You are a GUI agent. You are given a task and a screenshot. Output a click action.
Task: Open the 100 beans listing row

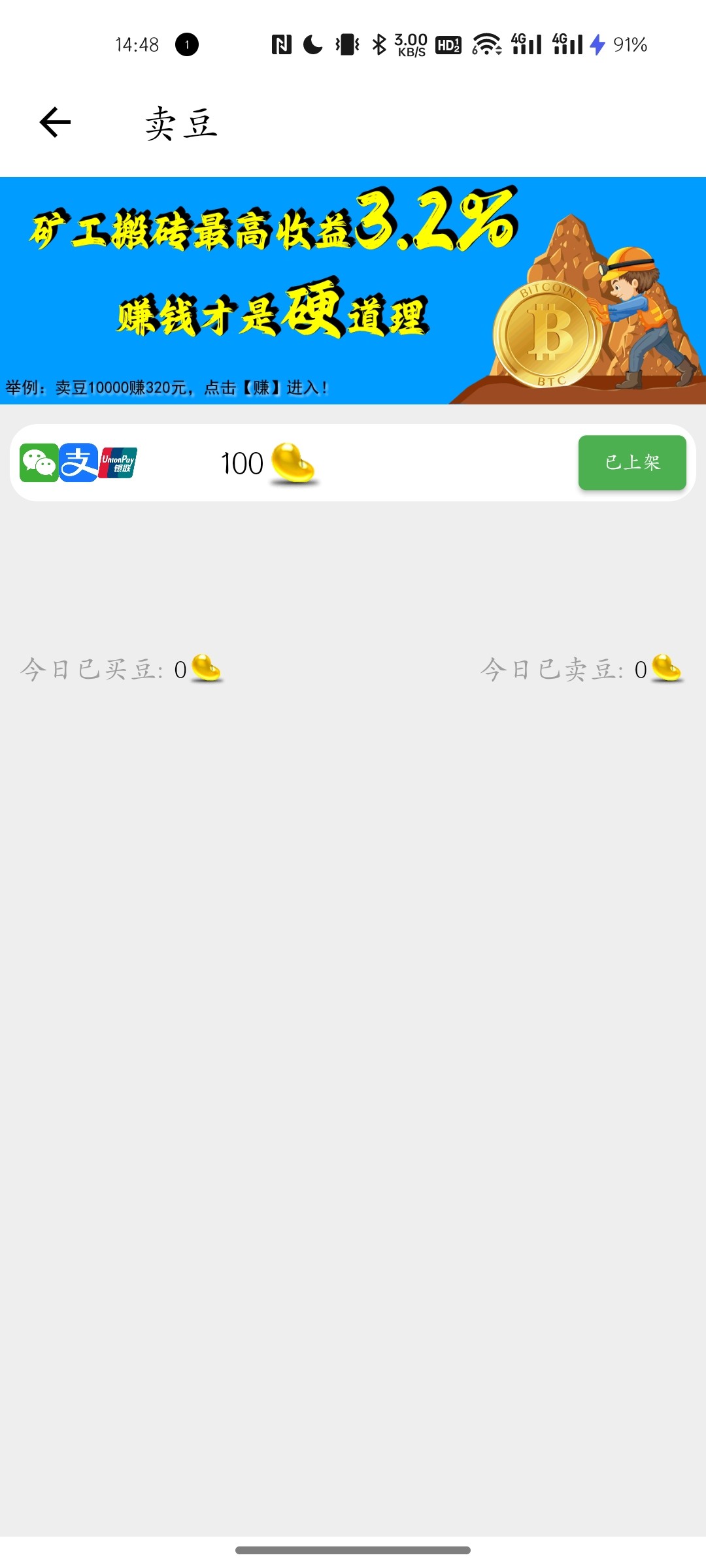353,463
